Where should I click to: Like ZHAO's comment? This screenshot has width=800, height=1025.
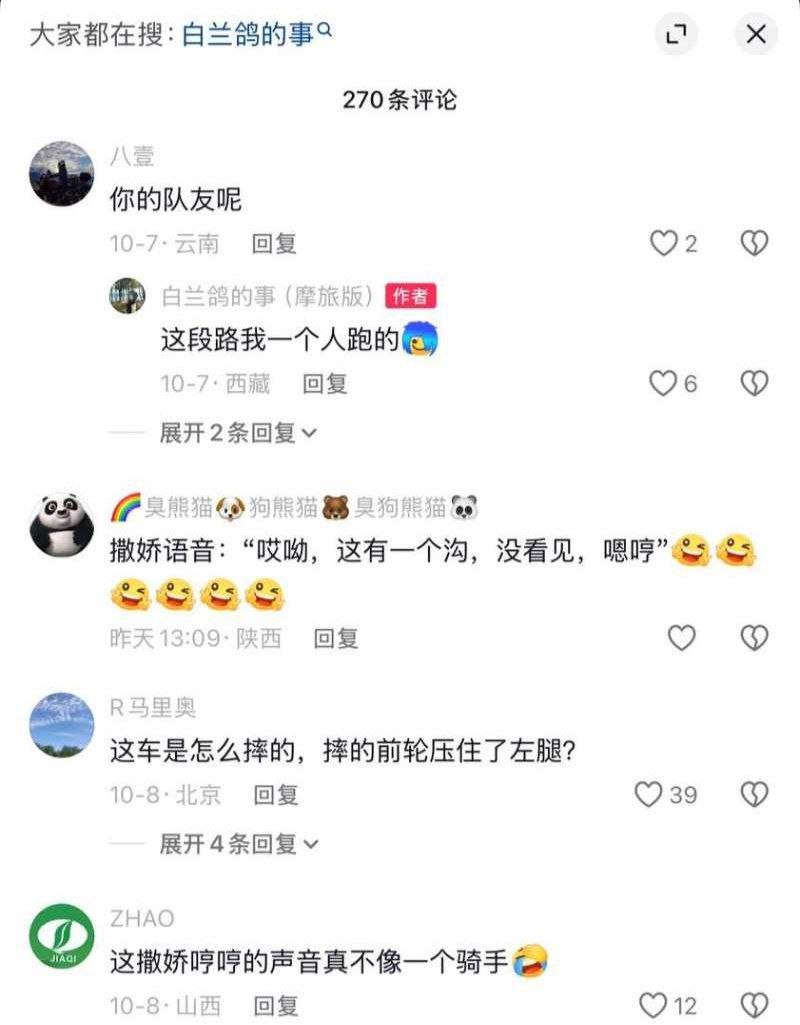[x=652, y=1005]
